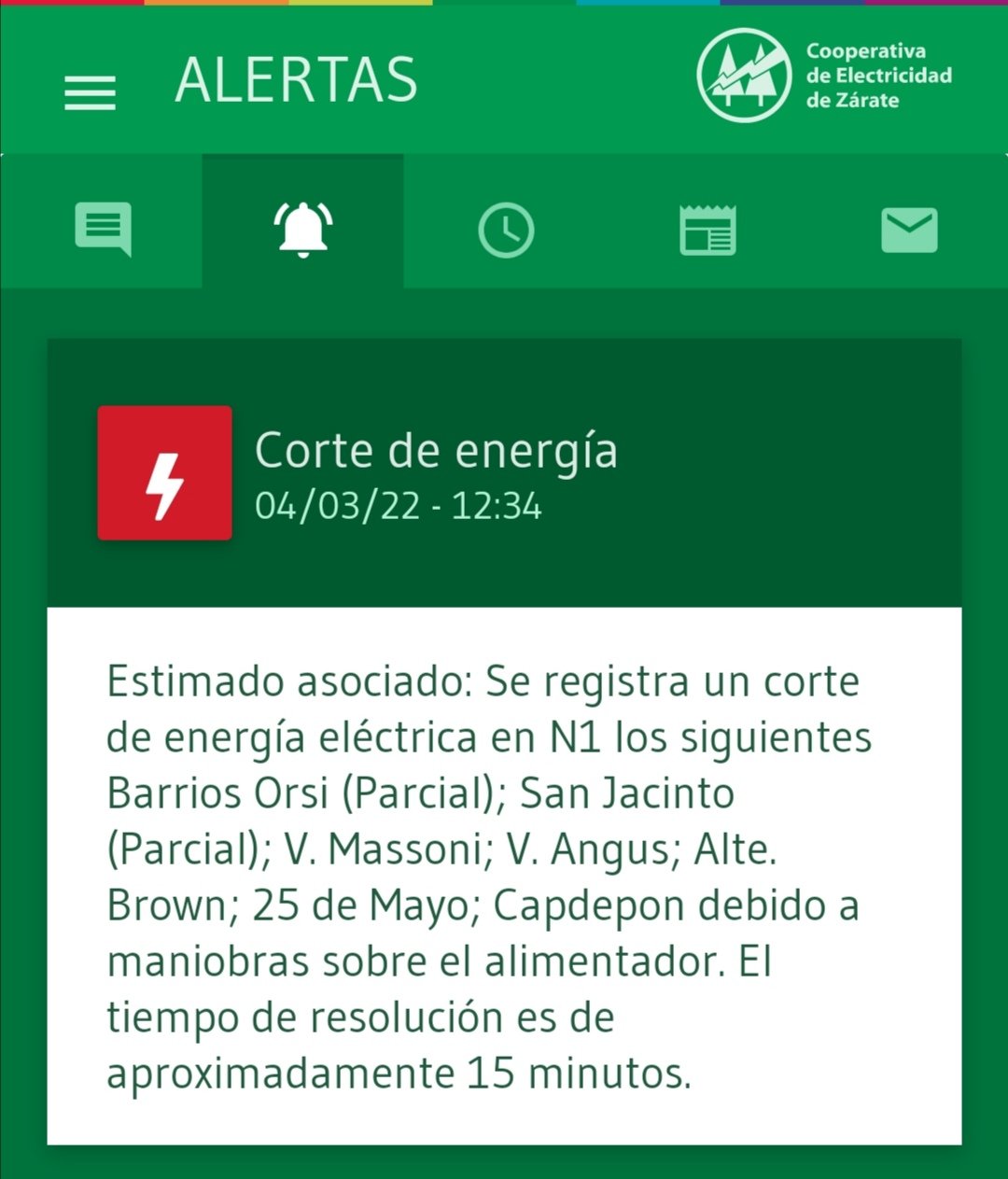Open the news calendar tab

point(707,230)
